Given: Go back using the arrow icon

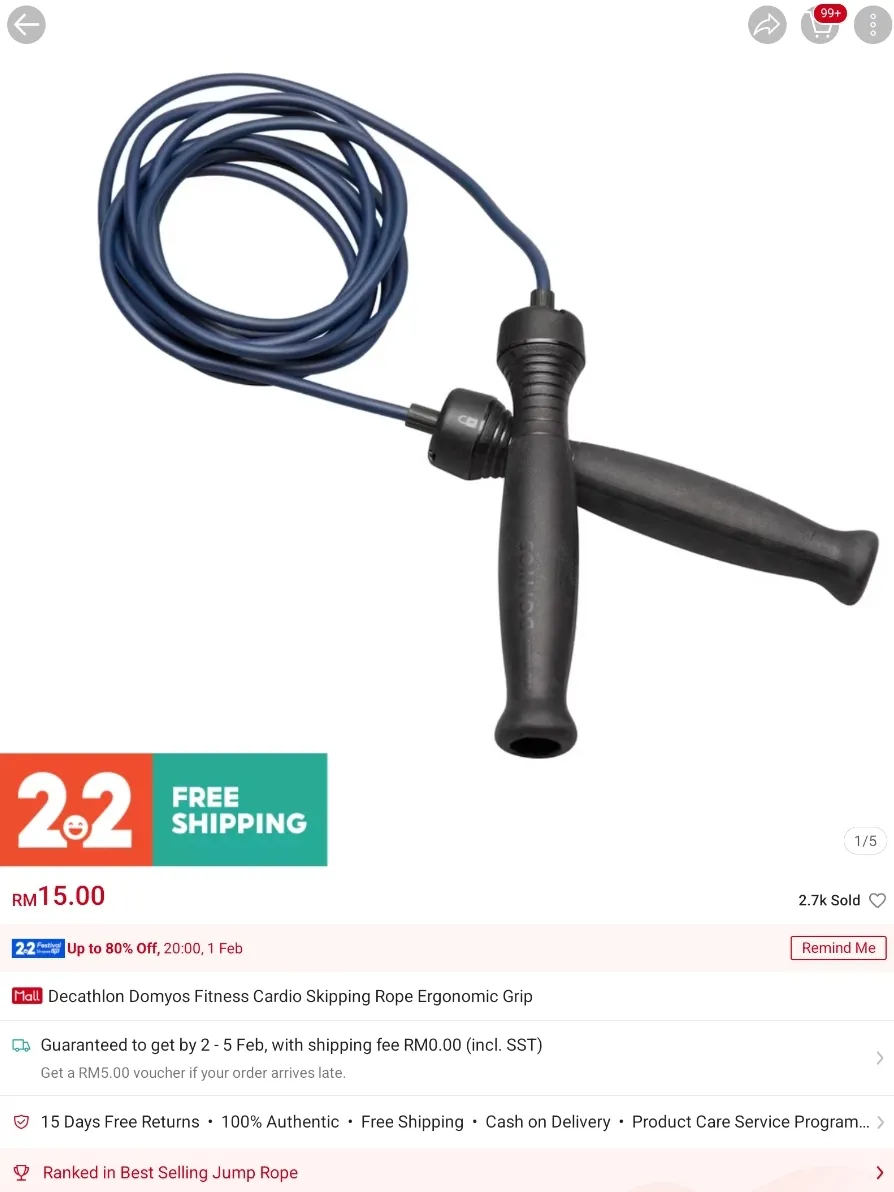Looking at the screenshot, I should [26, 24].
